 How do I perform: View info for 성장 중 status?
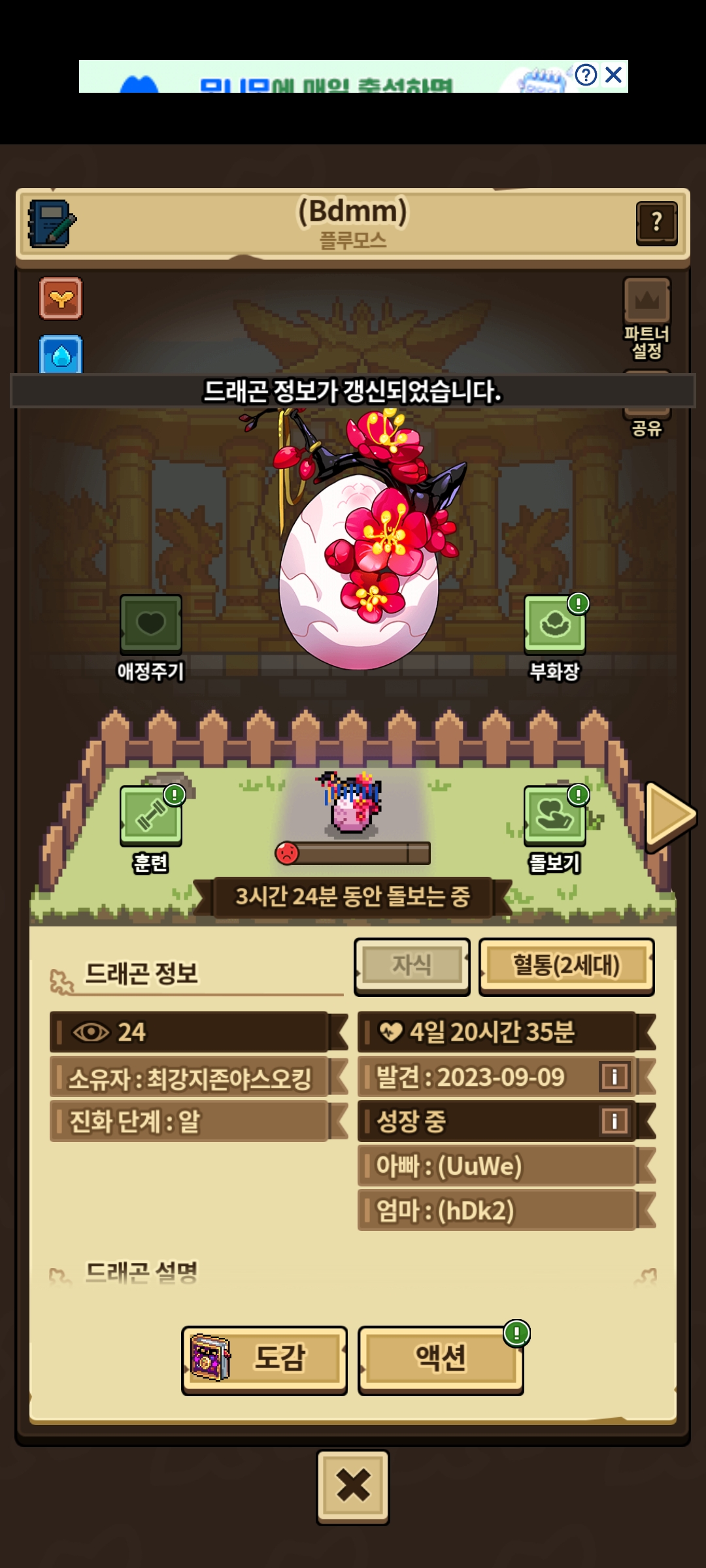(x=614, y=1121)
